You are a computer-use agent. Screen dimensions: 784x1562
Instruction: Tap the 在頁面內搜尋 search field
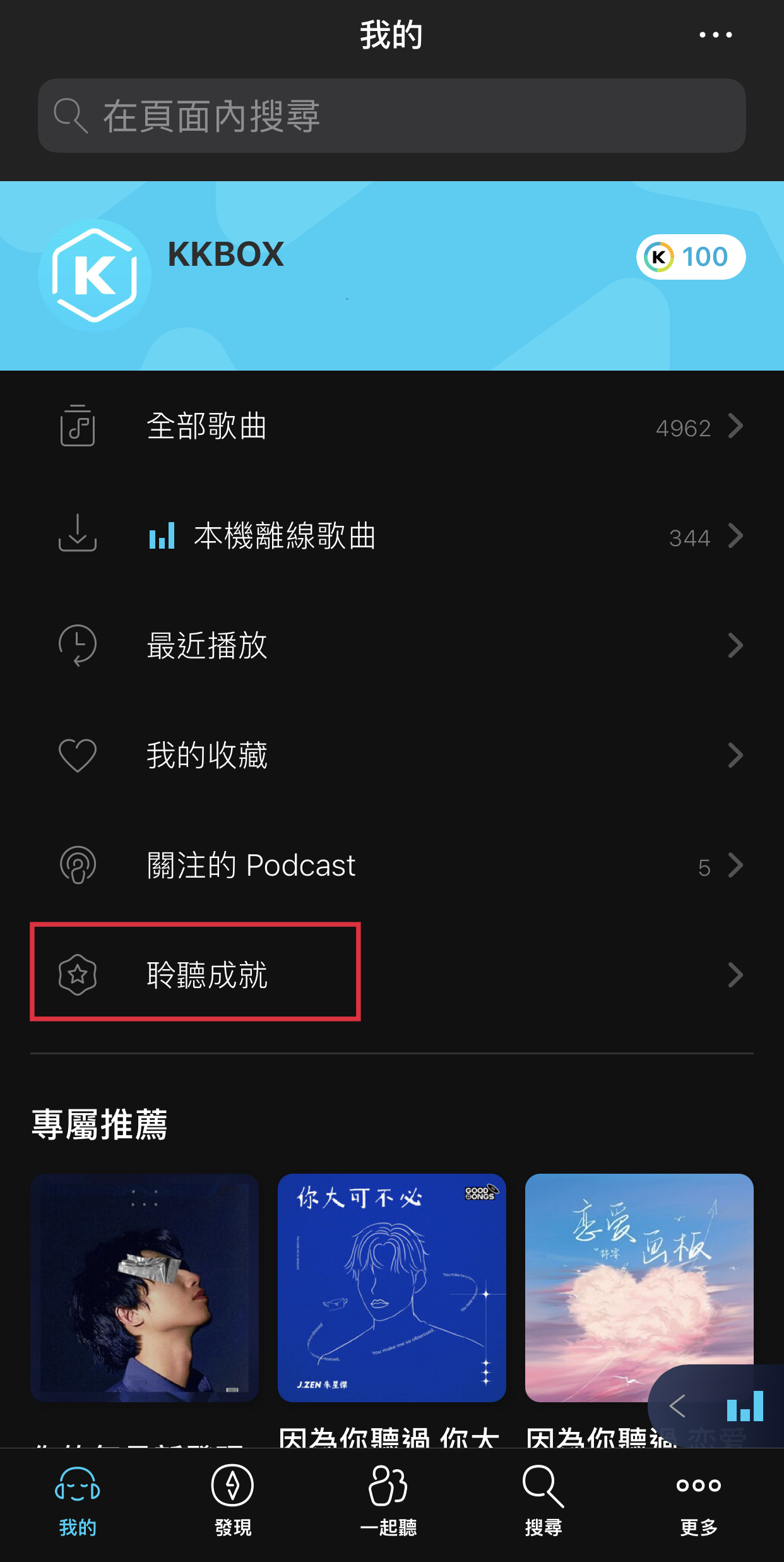click(391, 116)
